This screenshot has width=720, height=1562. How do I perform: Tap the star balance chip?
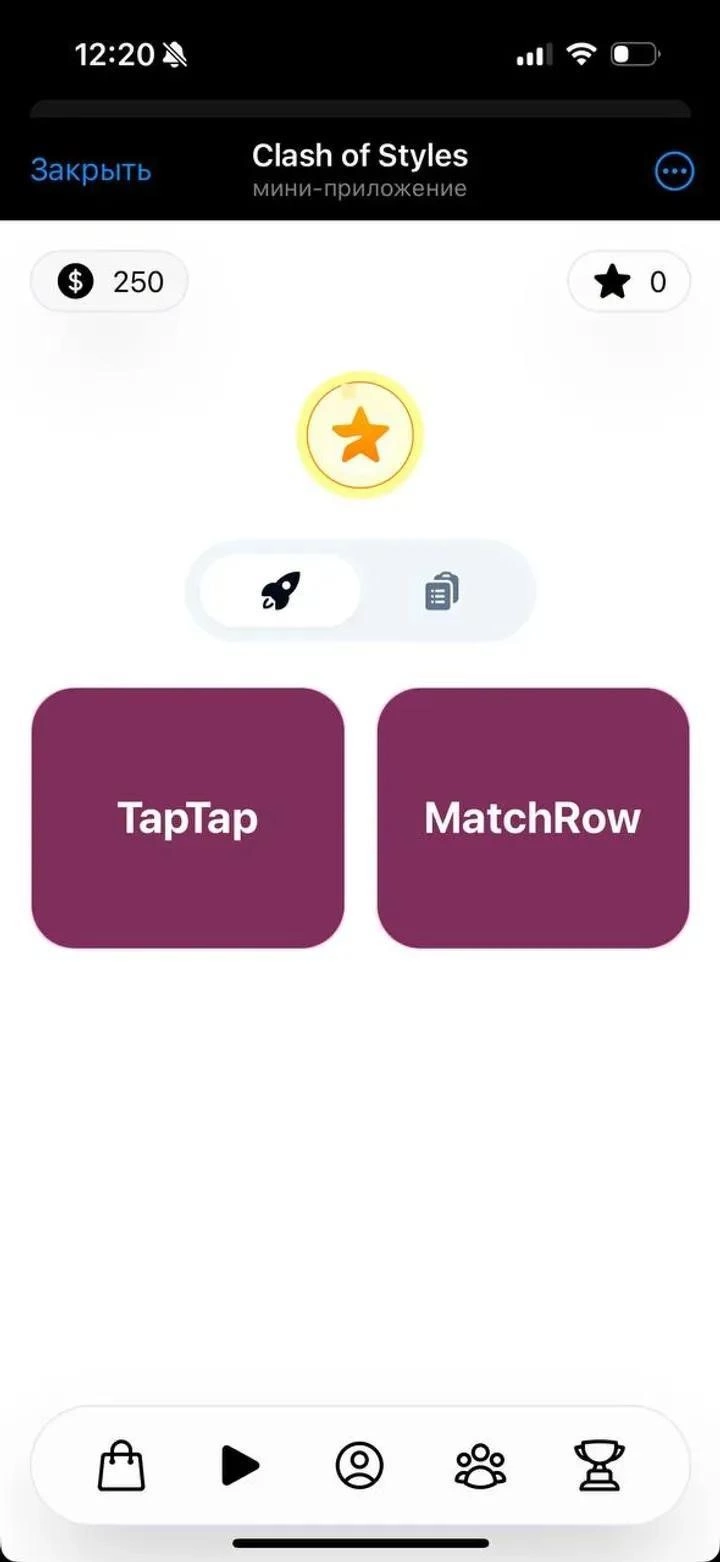point(629,282)
